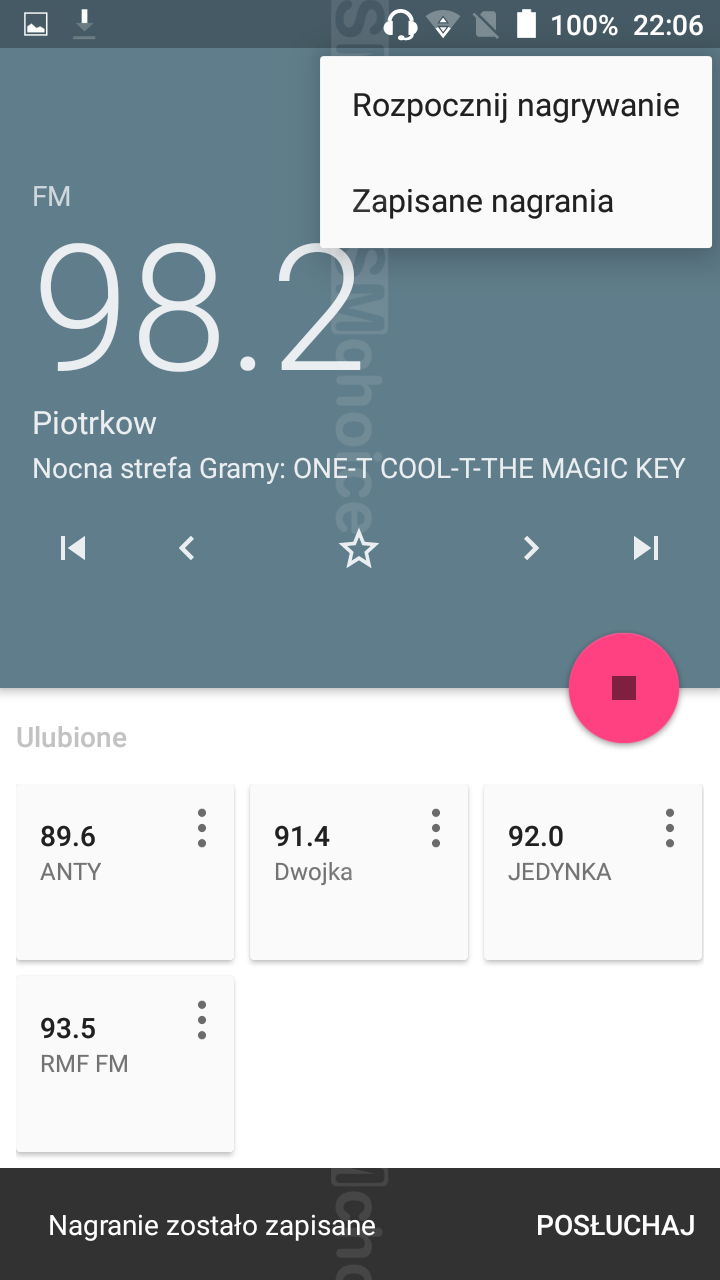
Task: Stop radio playback with the pink button
Action: (624, 688)
